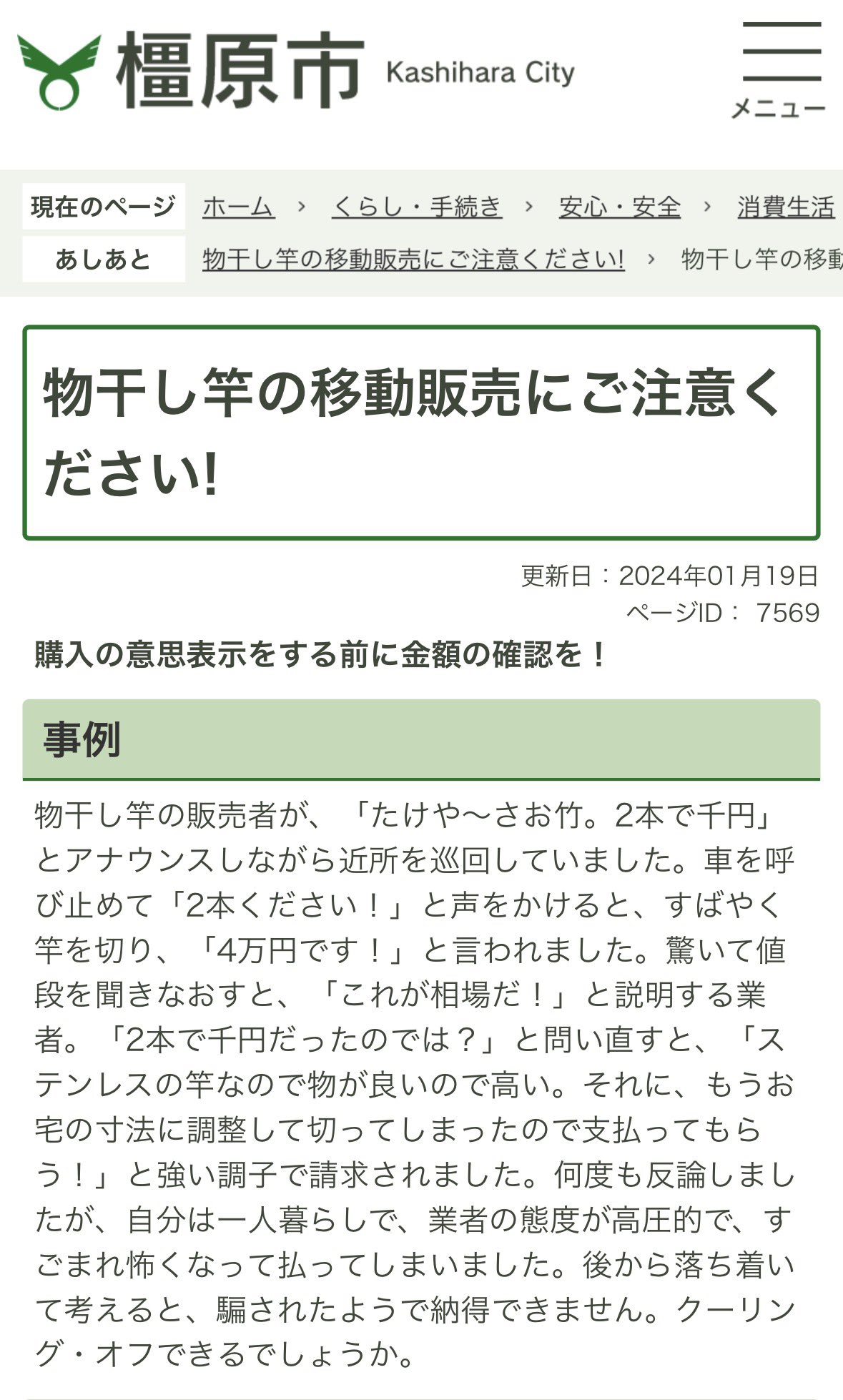Screen dimensions: 843x1400
Task: Open the 安心・安全 breadcrumb link
Action: point(619,207)
